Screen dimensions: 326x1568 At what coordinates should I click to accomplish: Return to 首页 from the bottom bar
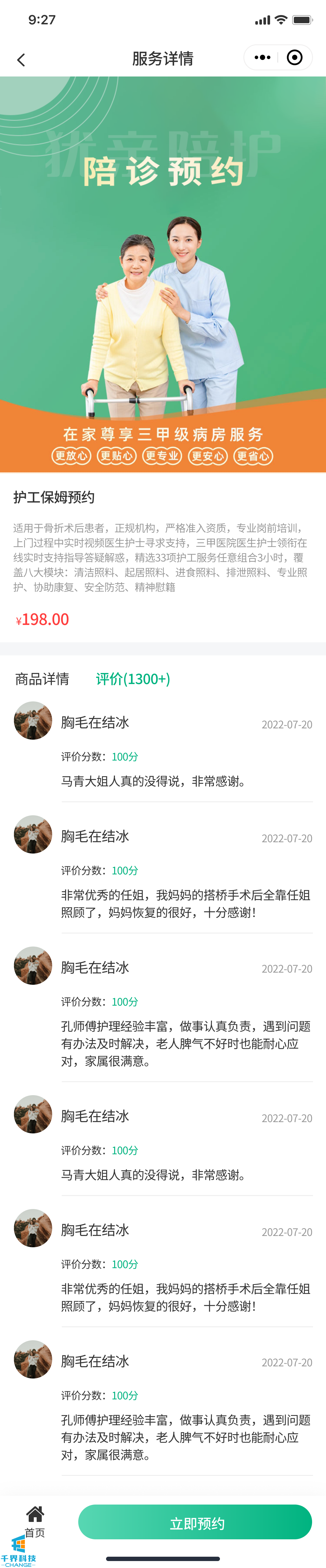point(35,1521)
